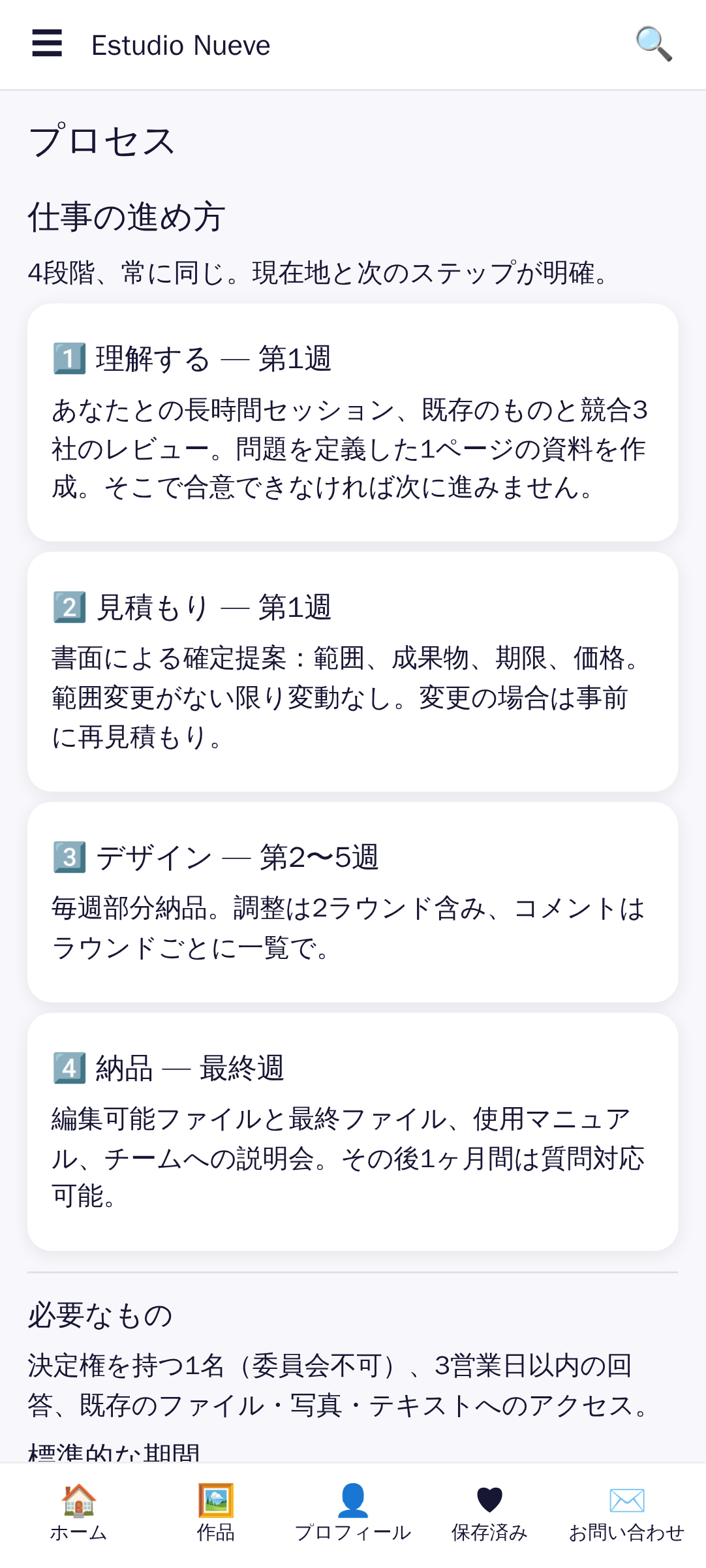Screen dimensions: 706x1568
Task: Open the プロフィール tab
Action: (x=353, y=1513)
